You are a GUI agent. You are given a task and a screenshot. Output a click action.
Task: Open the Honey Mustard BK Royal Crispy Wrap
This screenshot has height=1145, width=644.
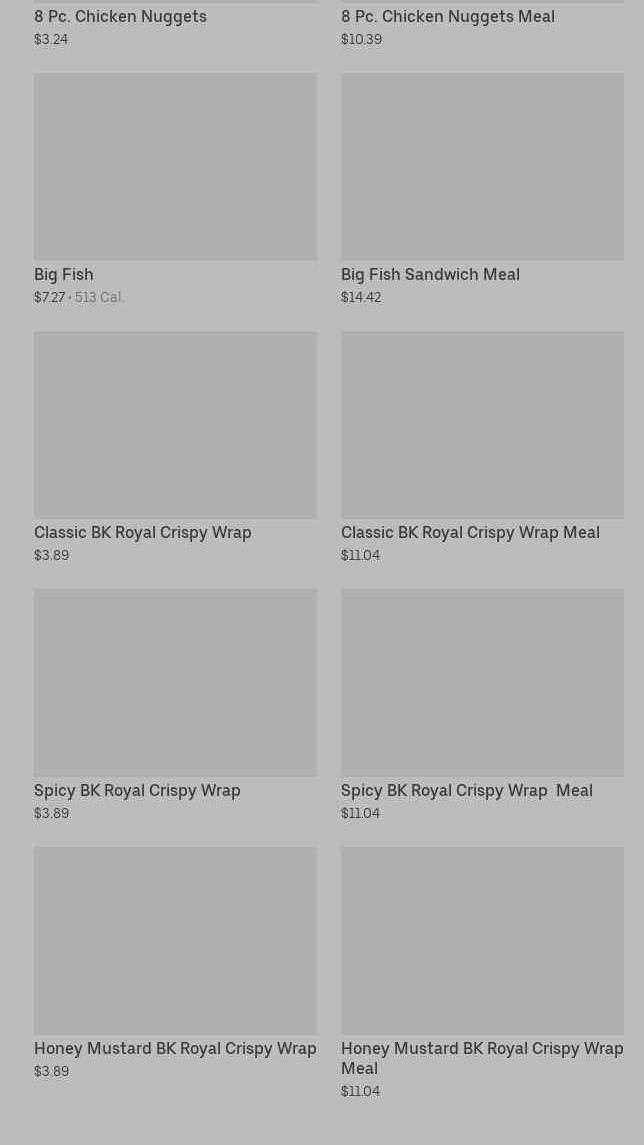tap(175, 941)
